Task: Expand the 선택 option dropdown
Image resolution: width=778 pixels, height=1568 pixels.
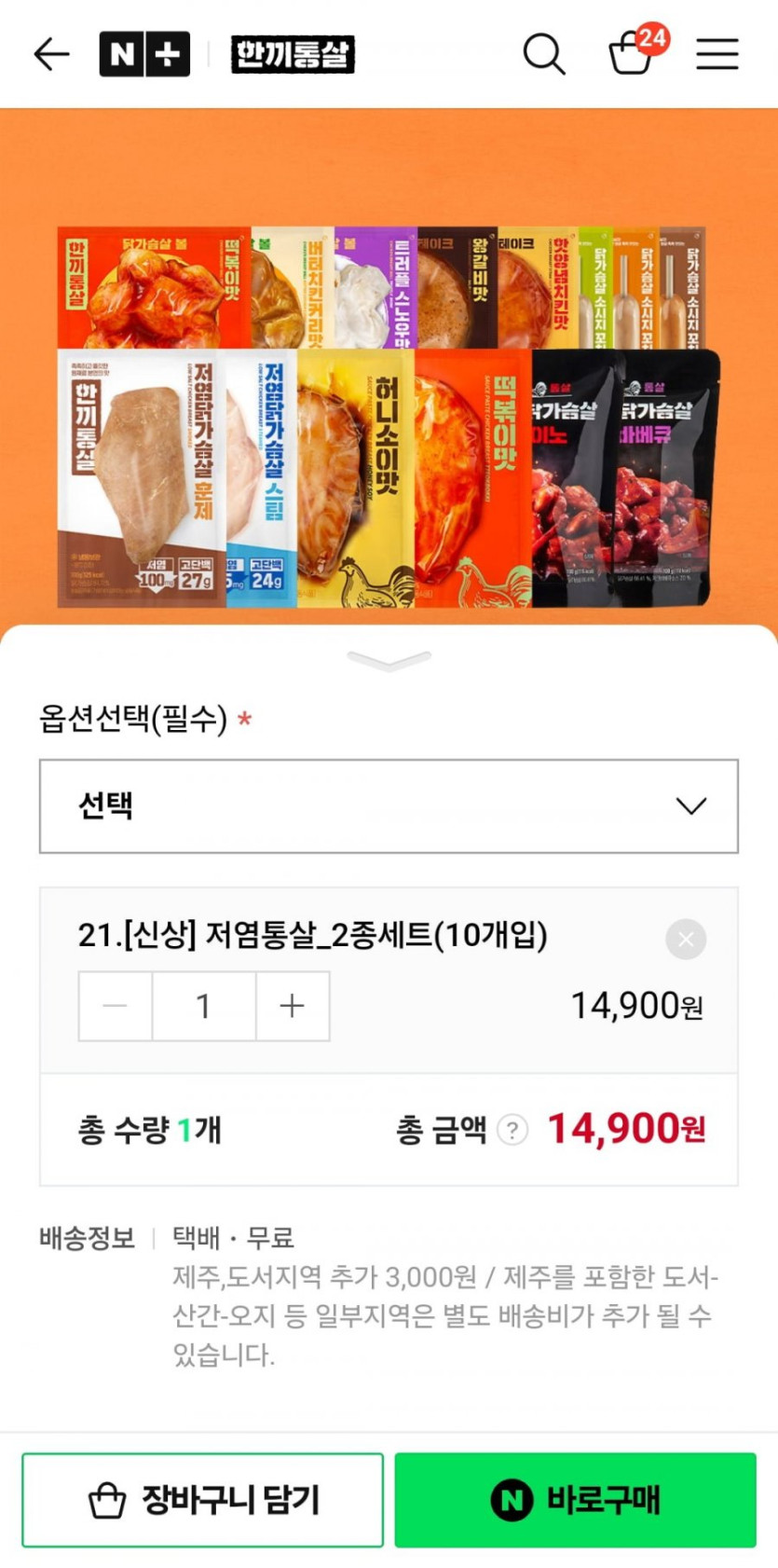Action: click(389, 805)
